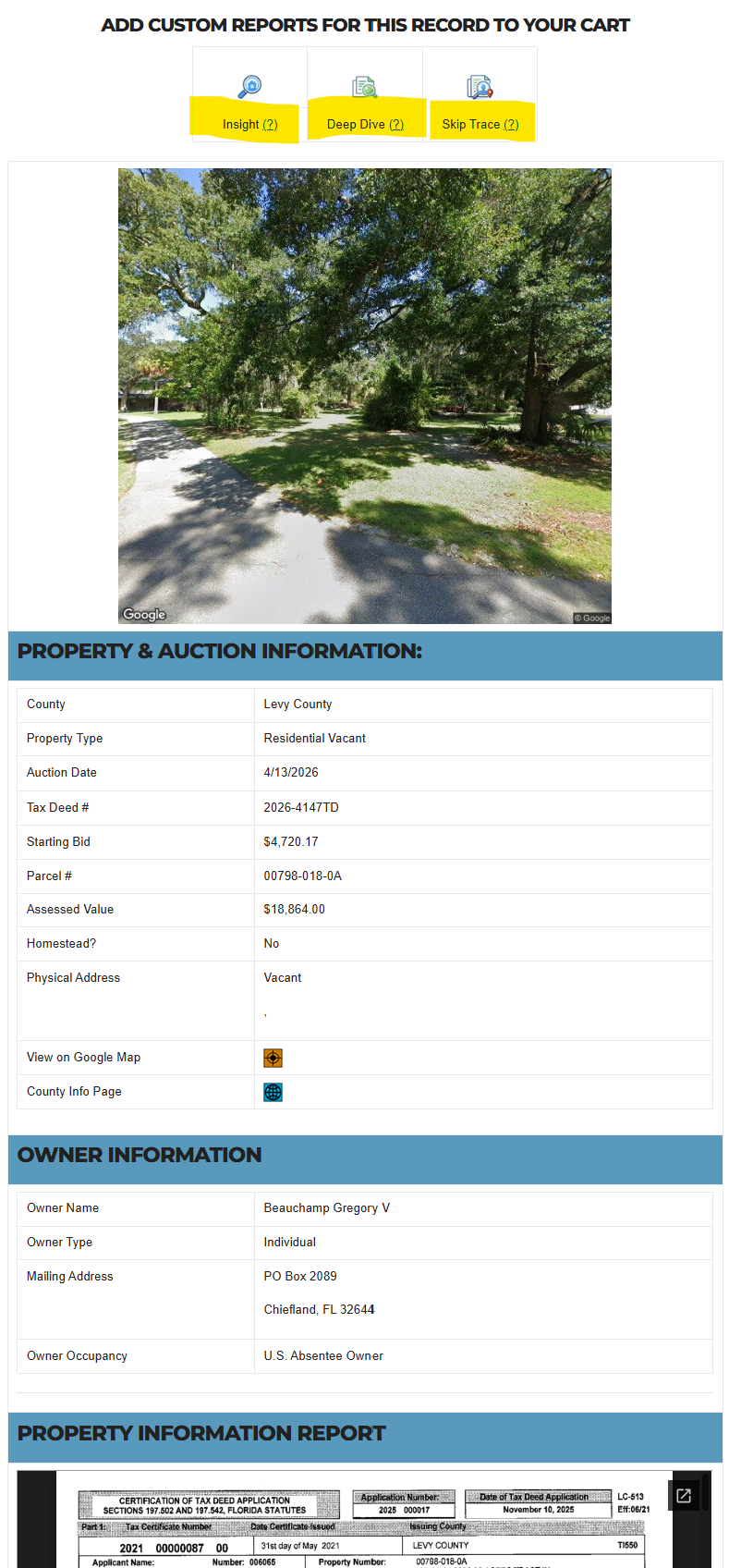Add the Deep Dive report to cart

point(364,87)
